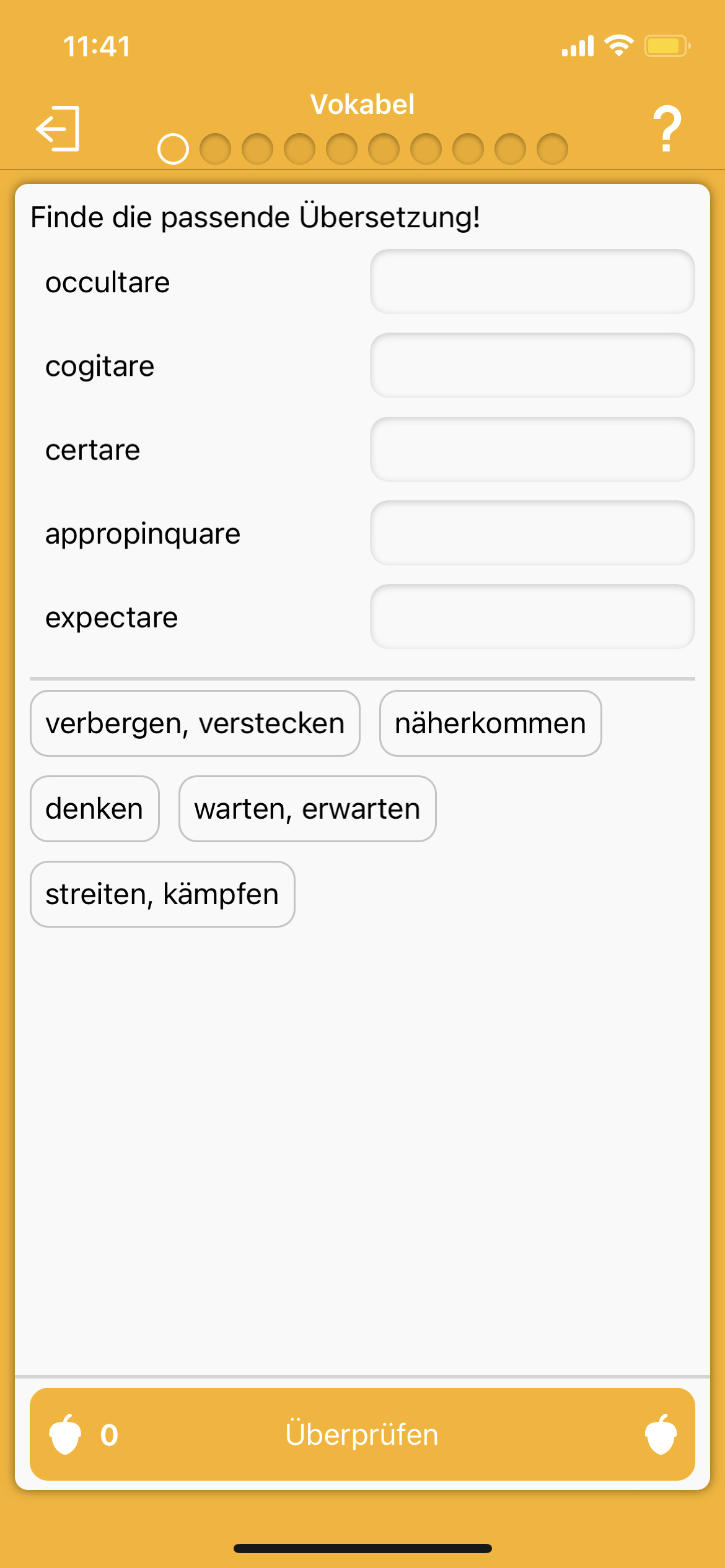Tap the answer box for certare
The width and height of the screenshot is (725, 1568).
pos(532,449)
